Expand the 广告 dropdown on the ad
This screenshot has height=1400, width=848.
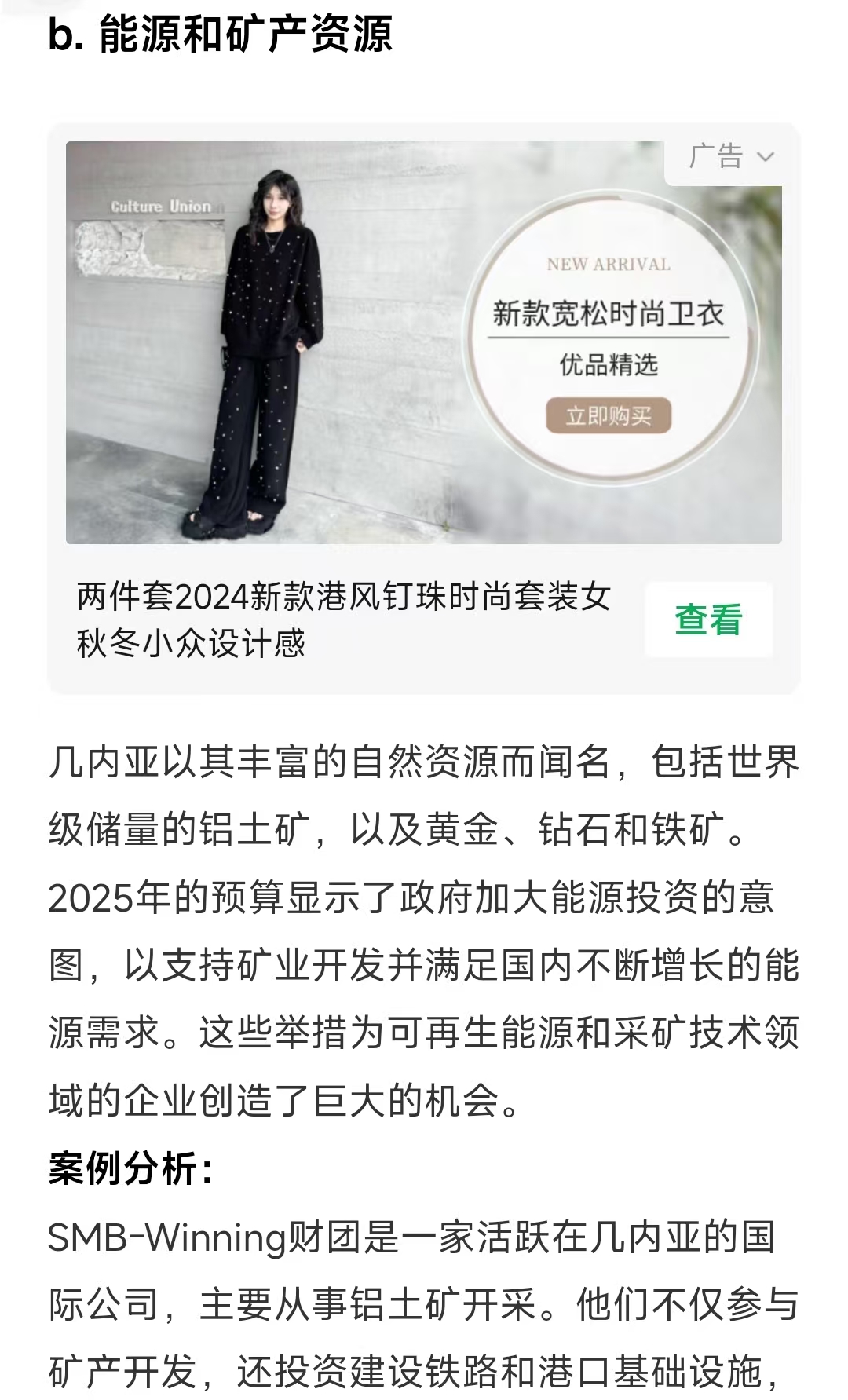[x=730, y=156]
